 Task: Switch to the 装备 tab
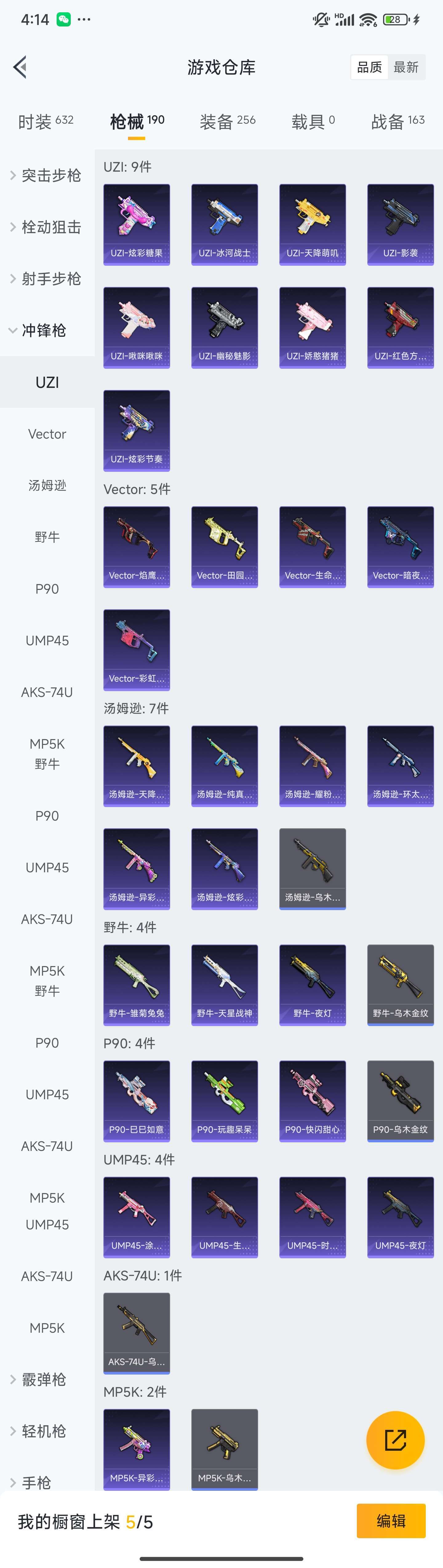[227, 122]
